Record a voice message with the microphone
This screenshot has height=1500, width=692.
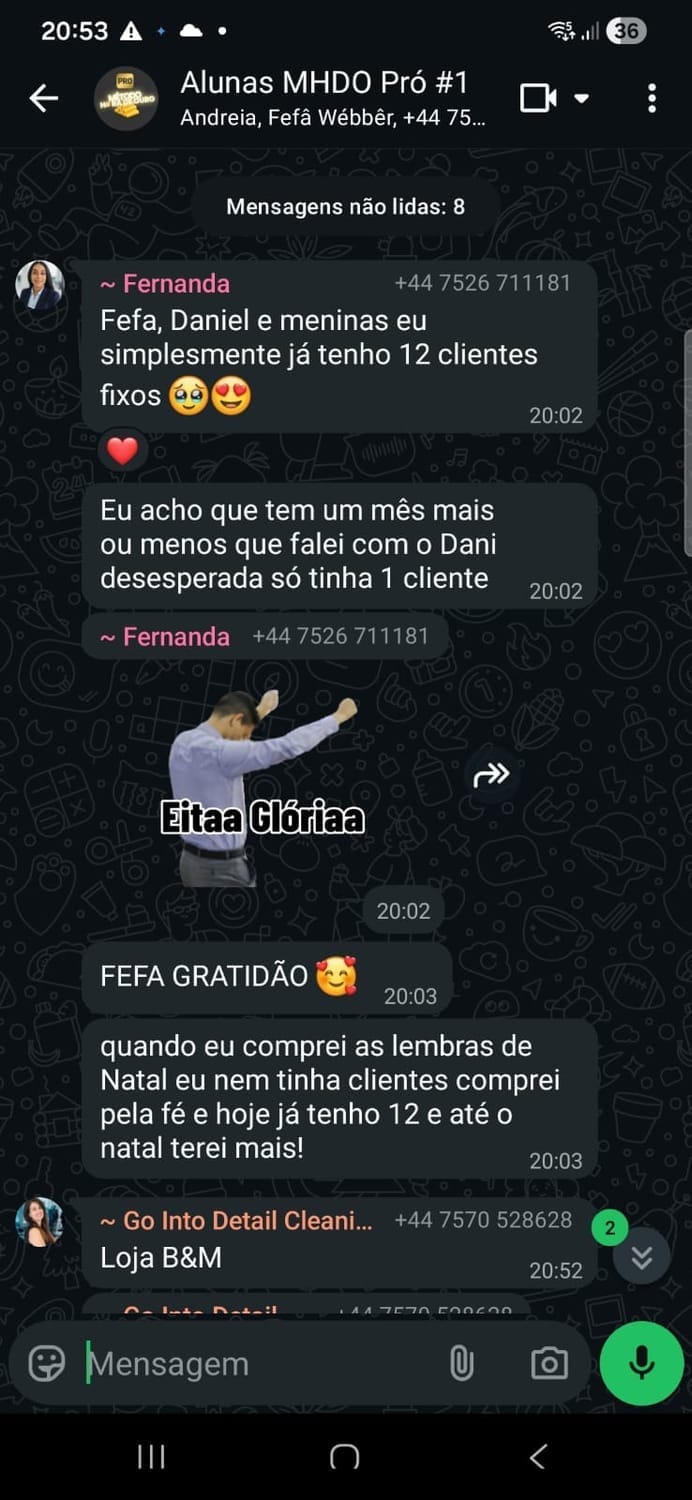pyautogui.click(x=642, y=1363)
